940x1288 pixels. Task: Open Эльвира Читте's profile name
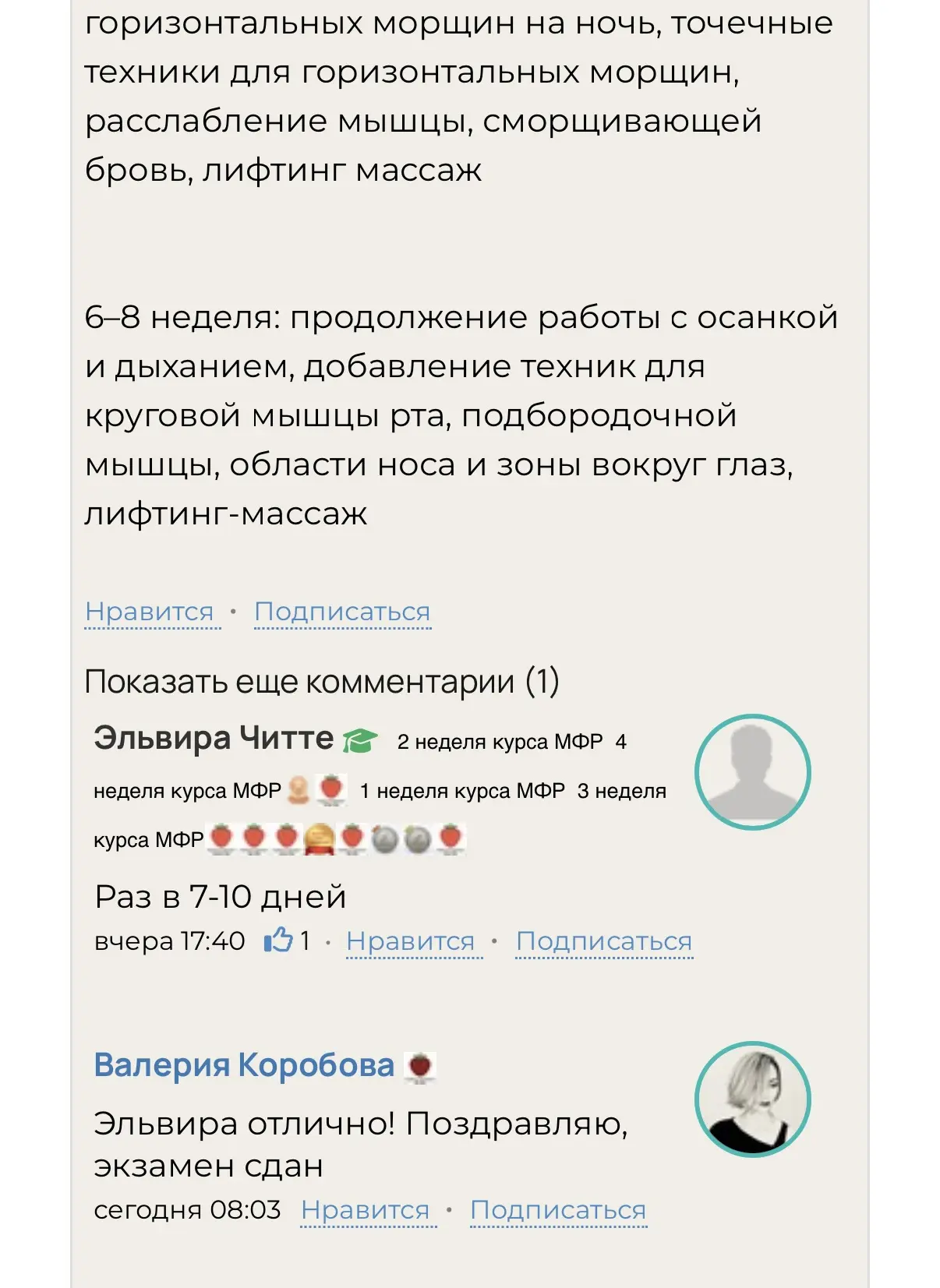tap(214, 738)
